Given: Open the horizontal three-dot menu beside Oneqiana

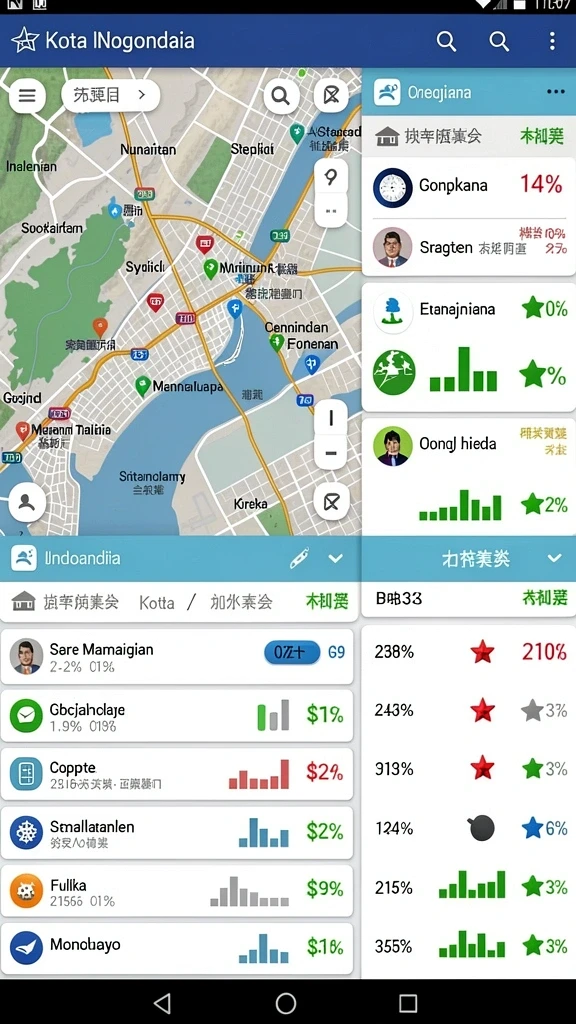Looking at the screenshot, I should [556, 92].
